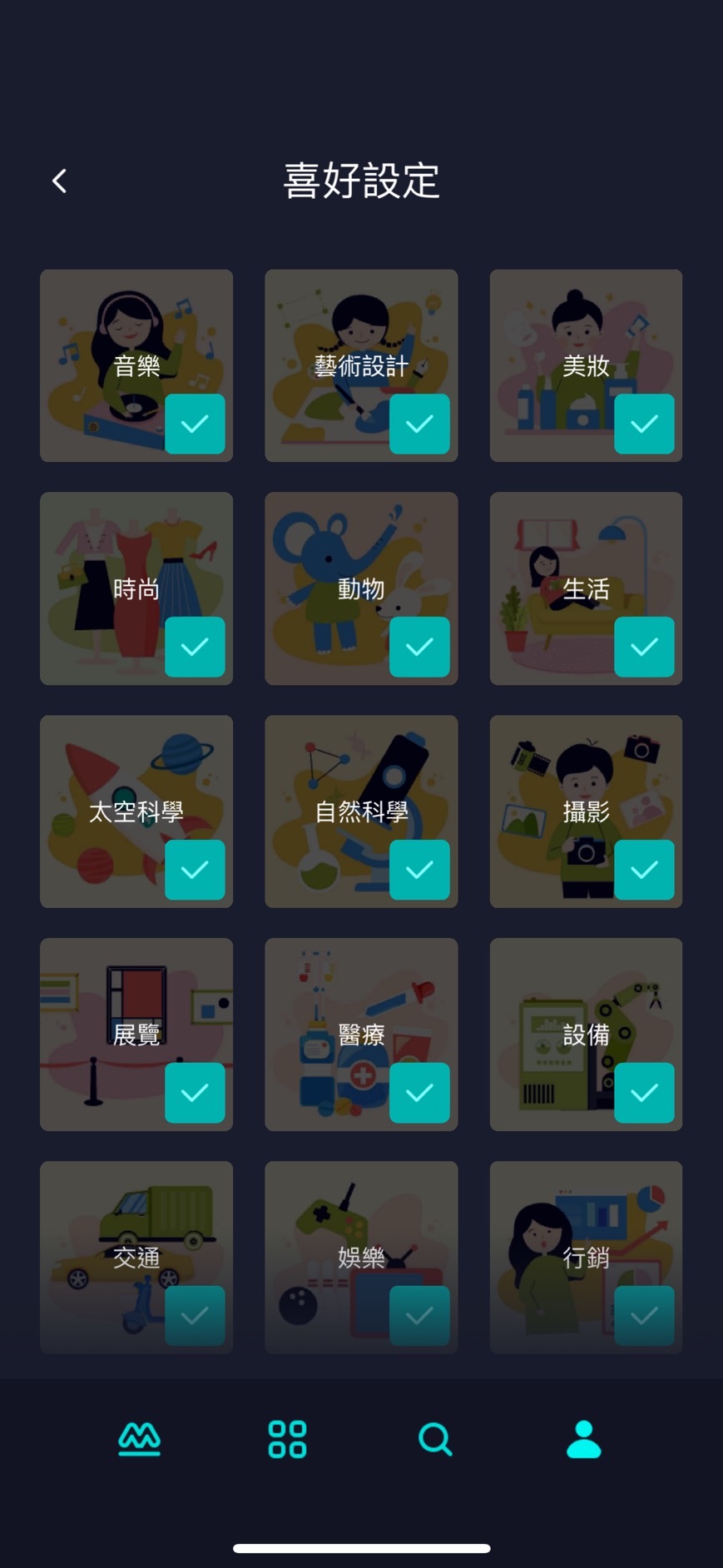Toggle the 美妝 preference checkbox
This screenshot has height=1568, width=723.
(x=644, y=424)
